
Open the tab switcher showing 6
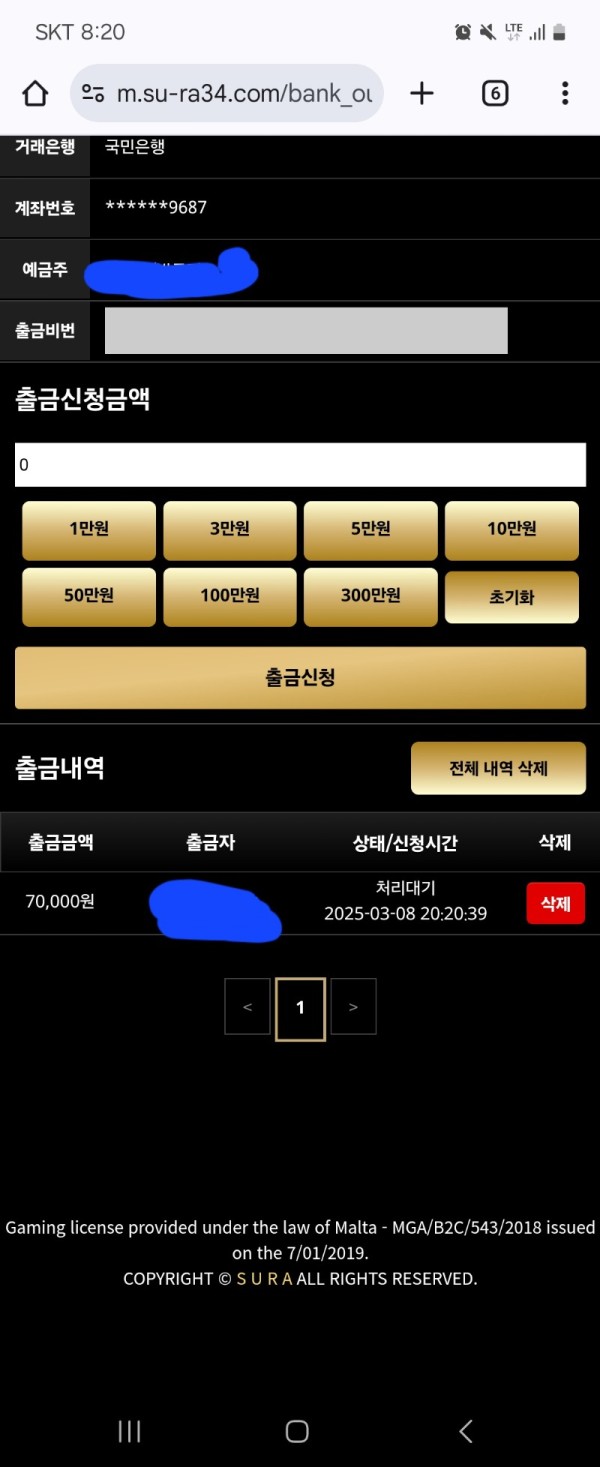pos(494,94)
